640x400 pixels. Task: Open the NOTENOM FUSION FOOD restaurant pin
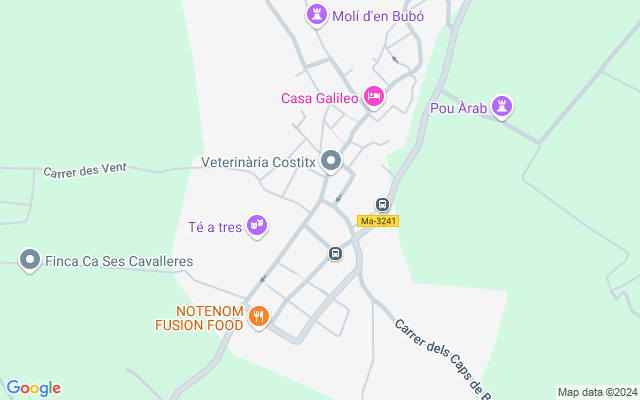pyautogui.click(x=259, y=316)
